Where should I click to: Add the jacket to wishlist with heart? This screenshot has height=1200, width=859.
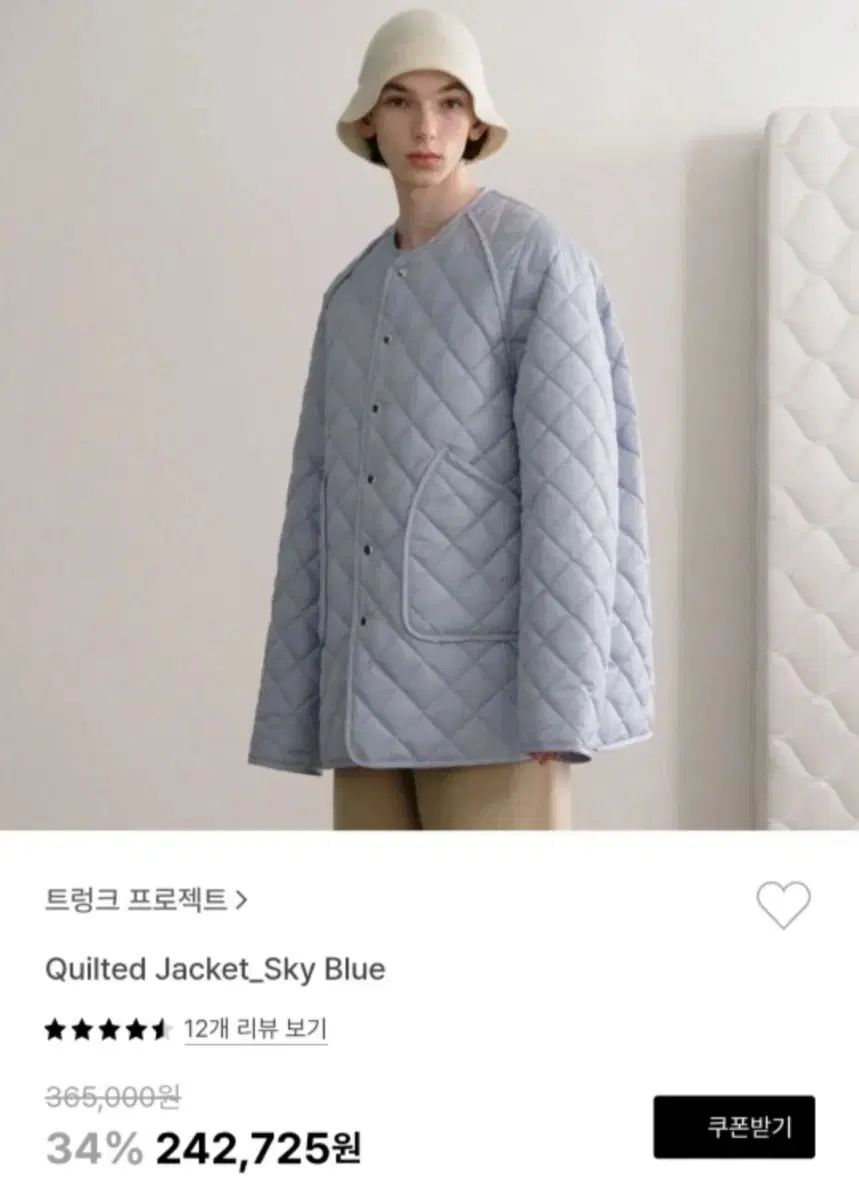pyautogui.click(x=783, y=905)
